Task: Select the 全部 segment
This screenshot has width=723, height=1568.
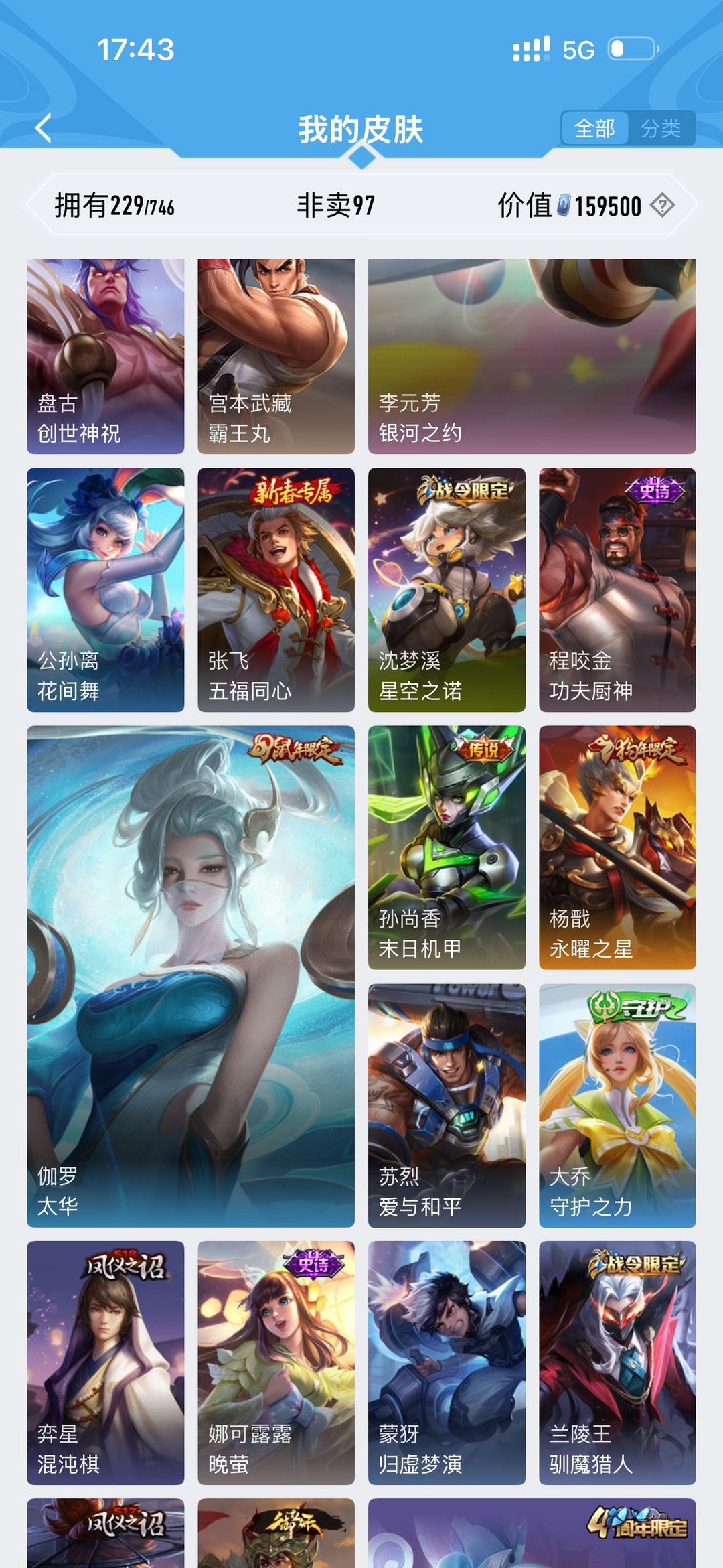Action: (594, 128)
